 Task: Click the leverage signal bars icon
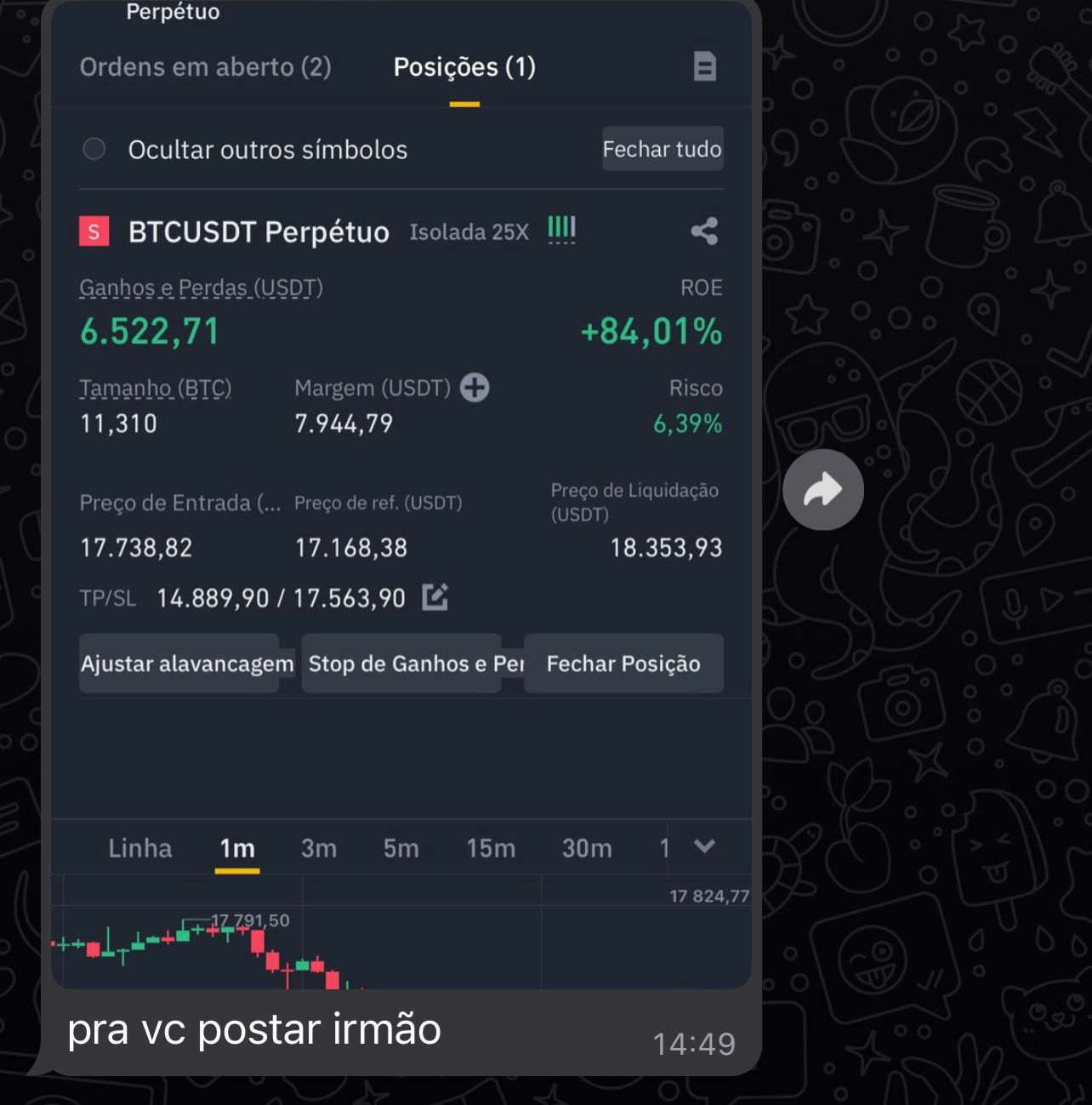coord(560,228)
